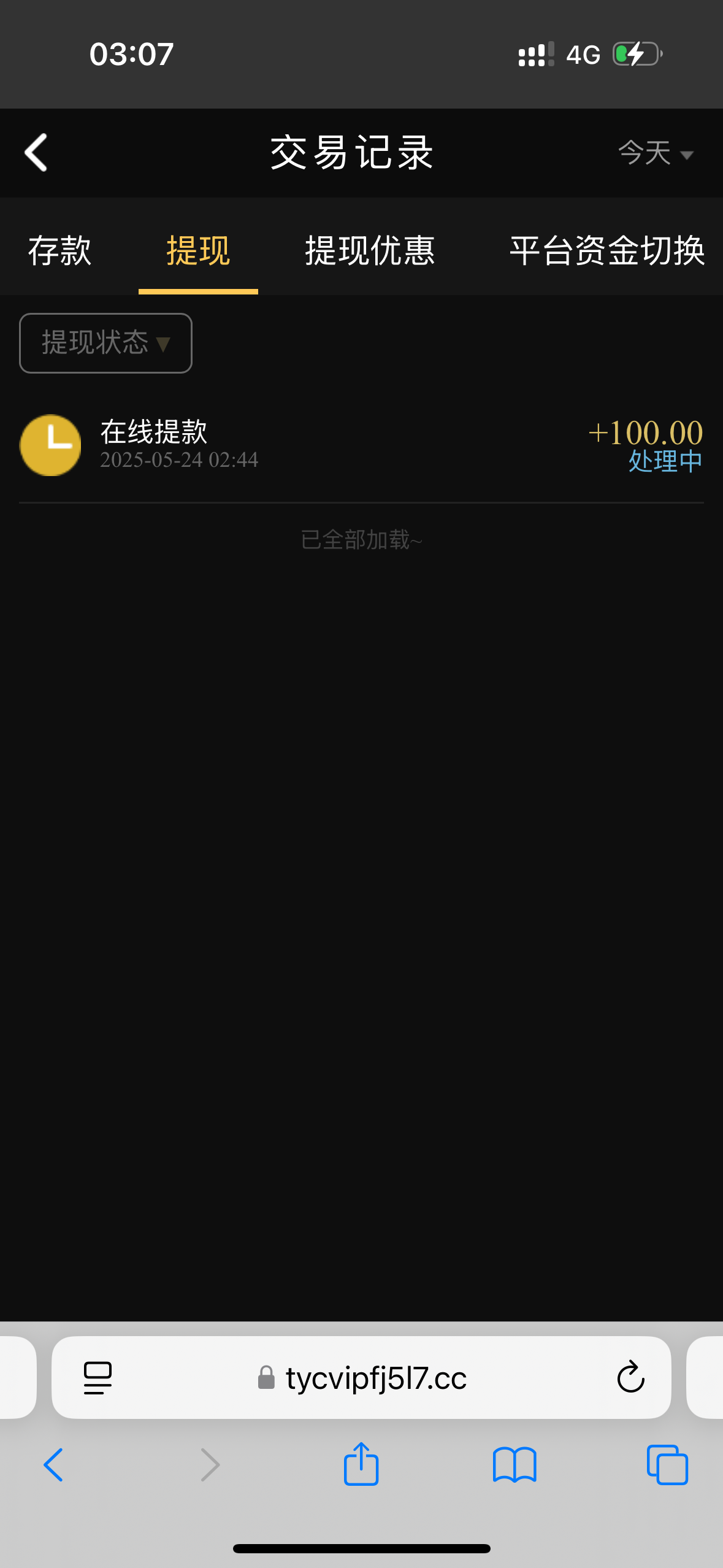Viewport: 723px width, 1568px height.
Task: Go back from the 交易记录 page
Action: pos(36,152)
